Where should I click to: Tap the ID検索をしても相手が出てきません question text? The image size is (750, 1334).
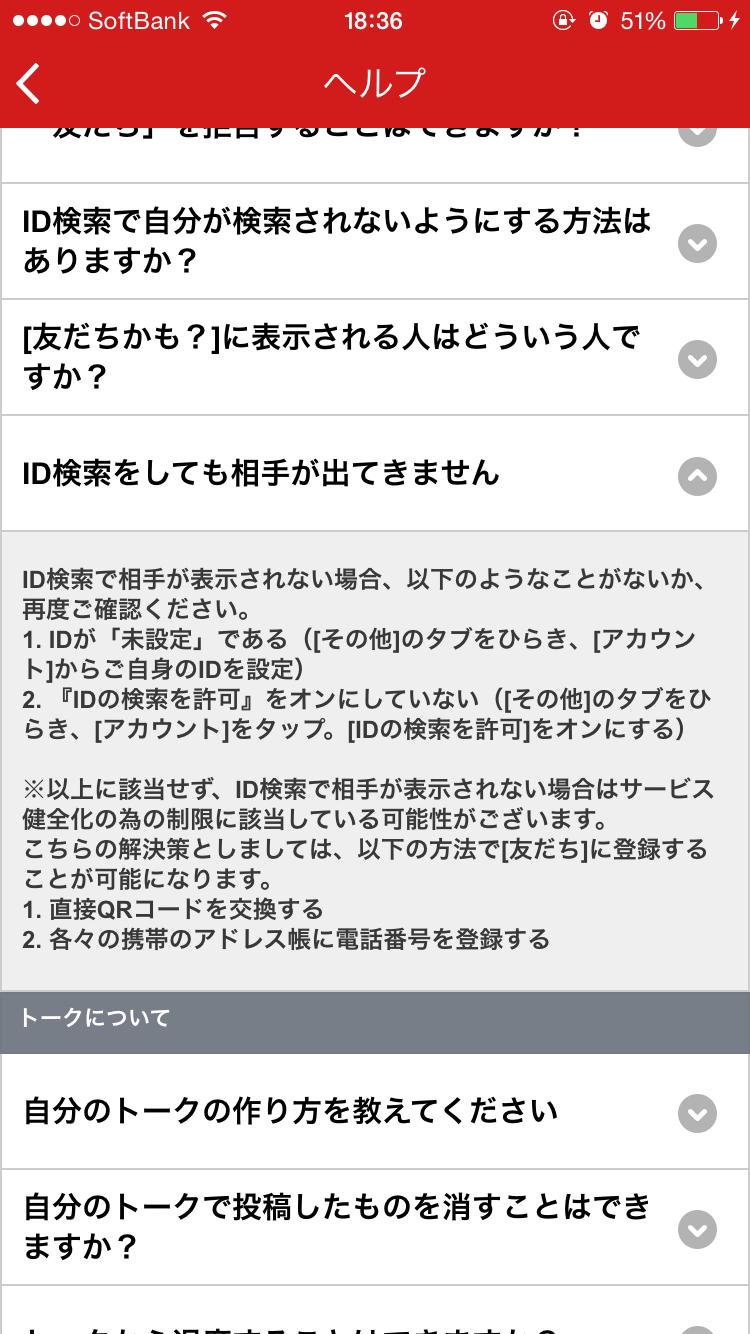pyautogui.click(x=260, y=476)
